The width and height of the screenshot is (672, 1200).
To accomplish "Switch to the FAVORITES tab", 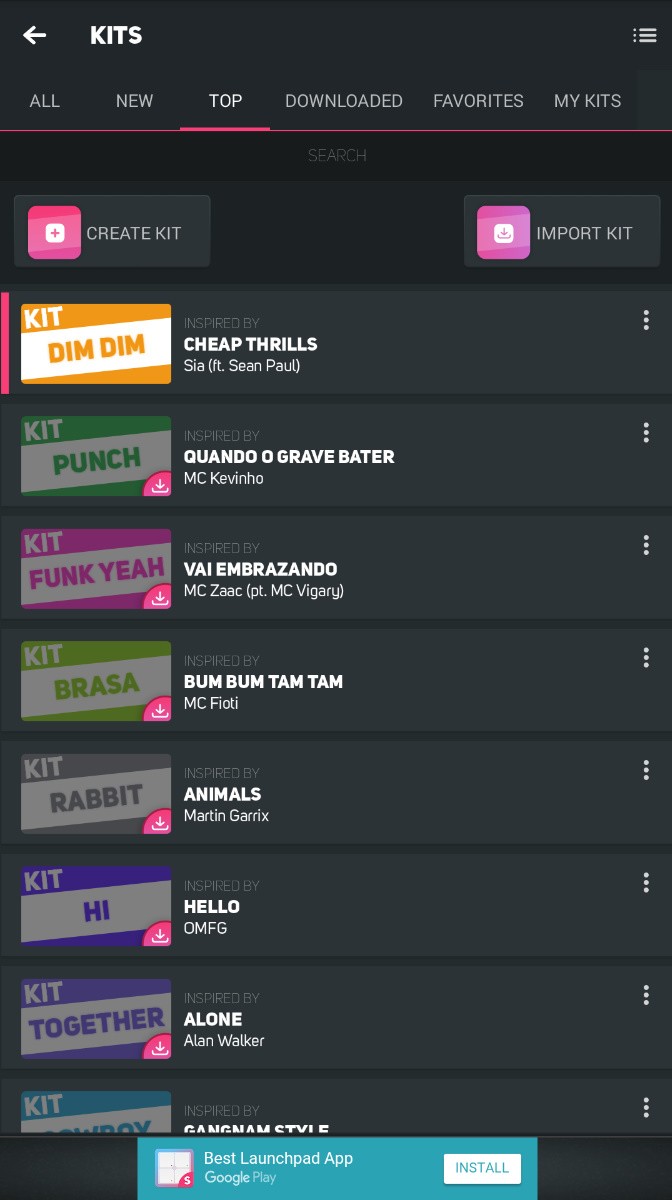I will [x=478, y=101].
